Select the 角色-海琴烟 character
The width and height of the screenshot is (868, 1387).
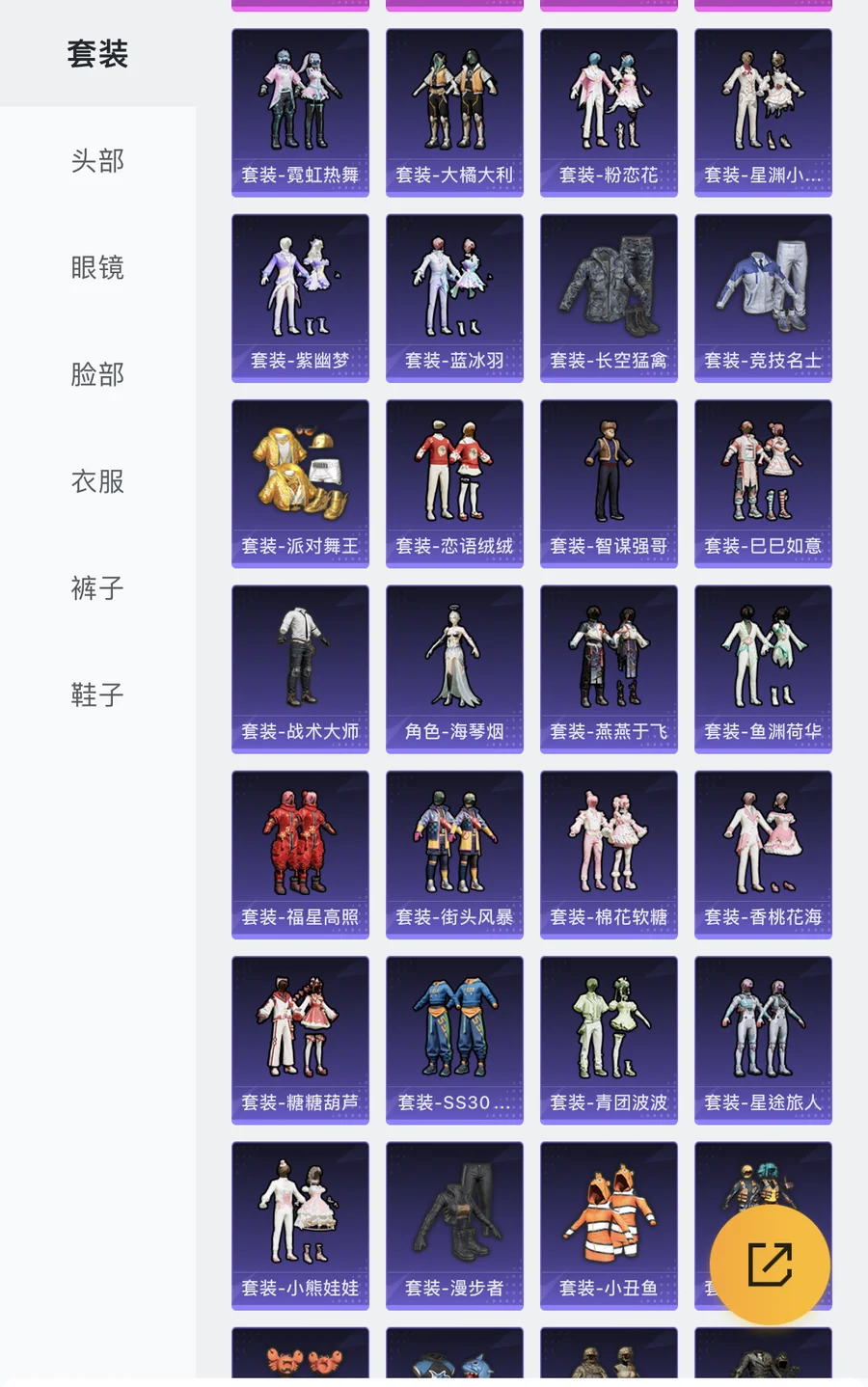pyautogui.click(x=454, y=668)
